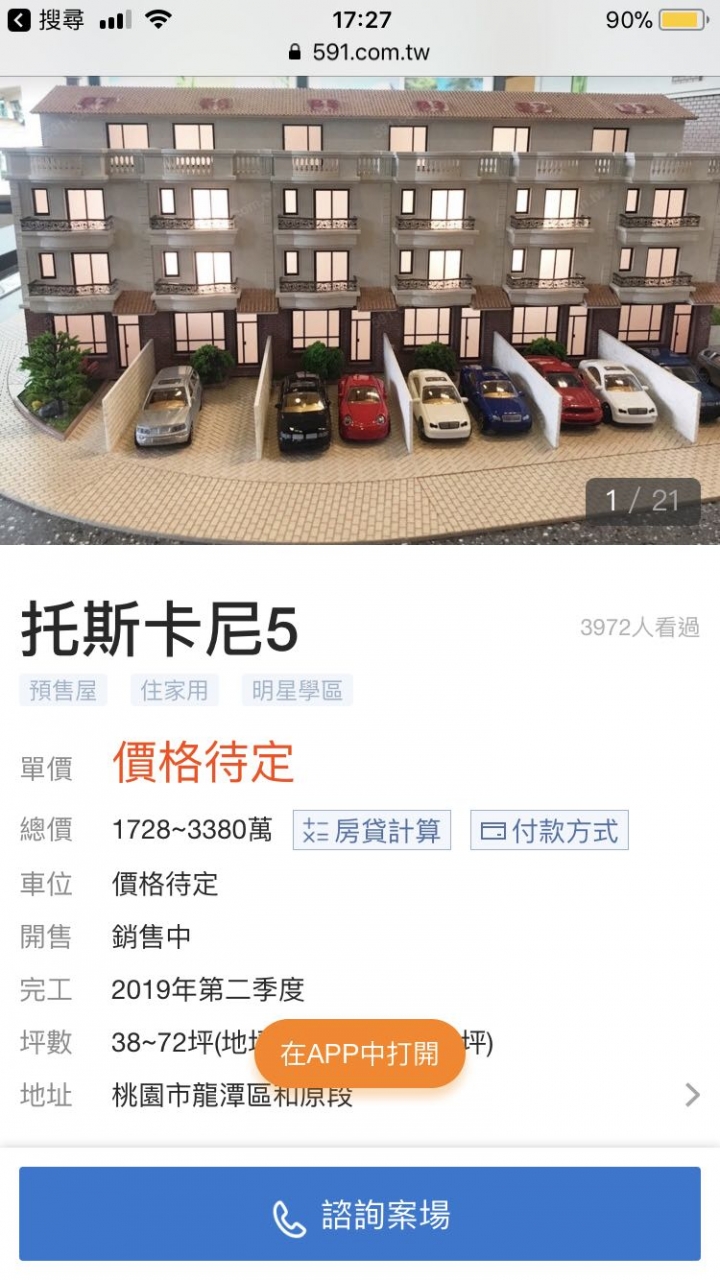
Task: Tap the 591.com.tw address bar
Action: [x=360, y=52]
